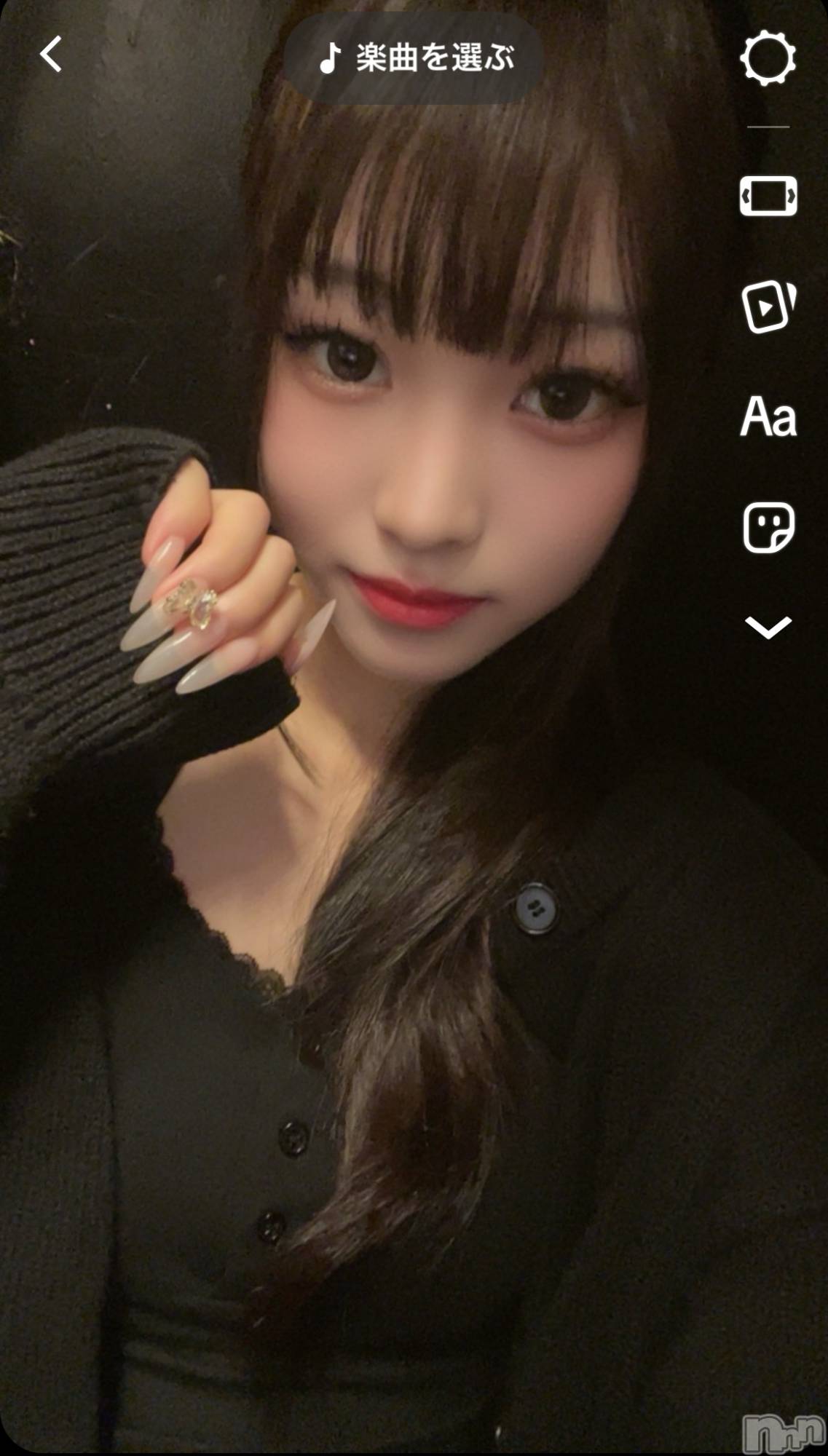Open the settings gear icon

[768, 58]
